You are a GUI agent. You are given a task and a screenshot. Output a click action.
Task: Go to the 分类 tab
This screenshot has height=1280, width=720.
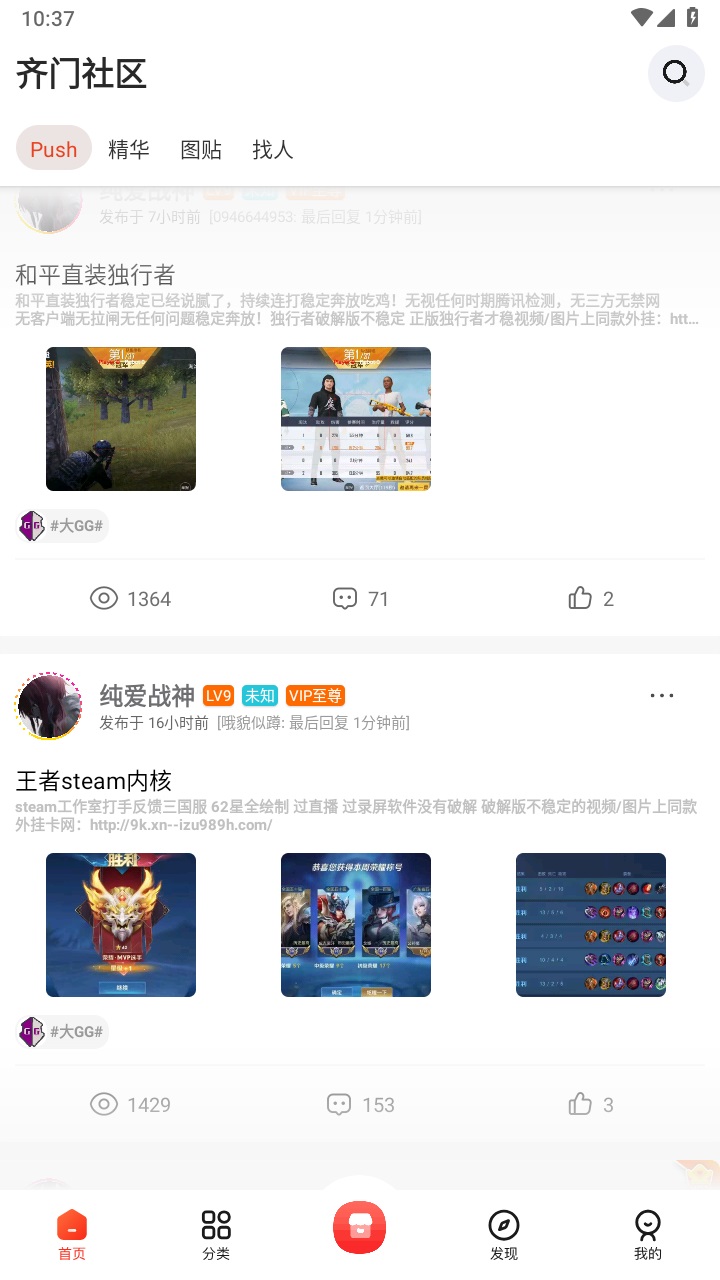point(216,1235)
